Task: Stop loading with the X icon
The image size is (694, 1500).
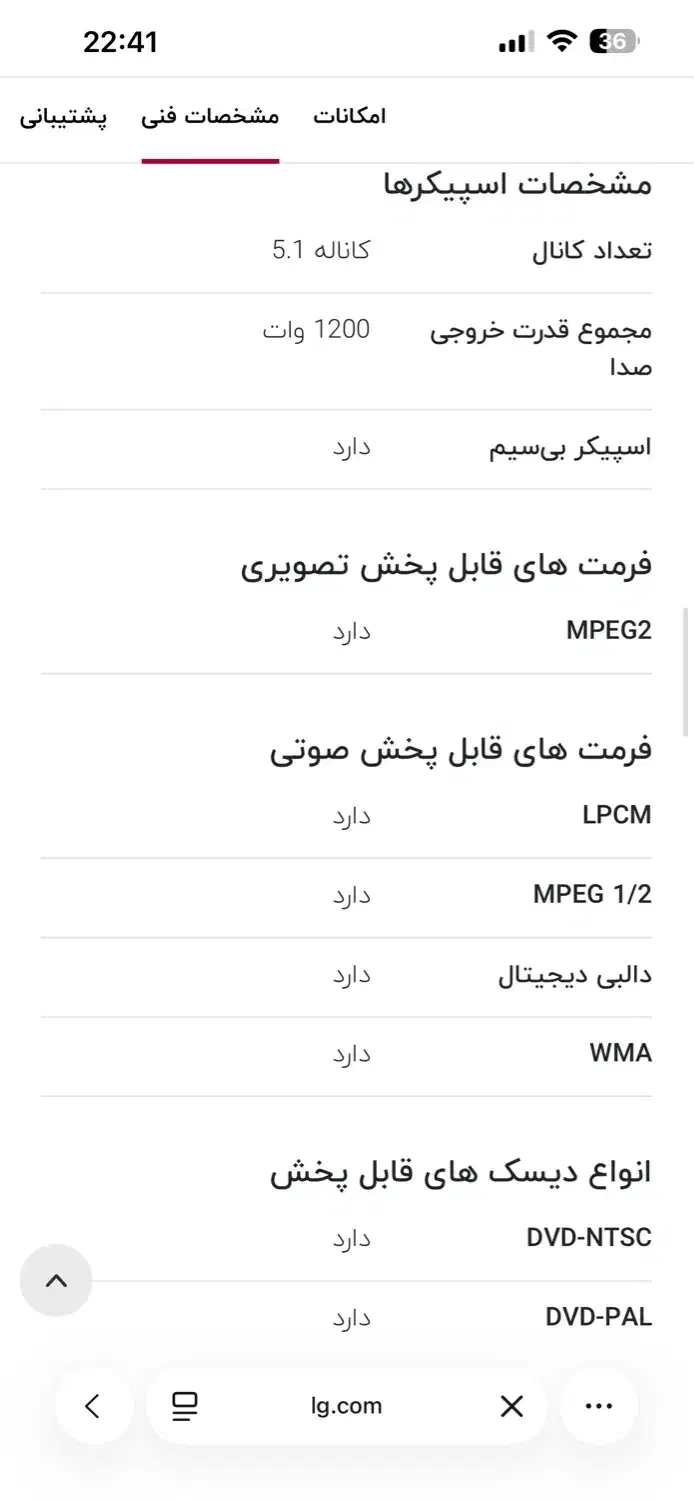Action: (512, 1406)
